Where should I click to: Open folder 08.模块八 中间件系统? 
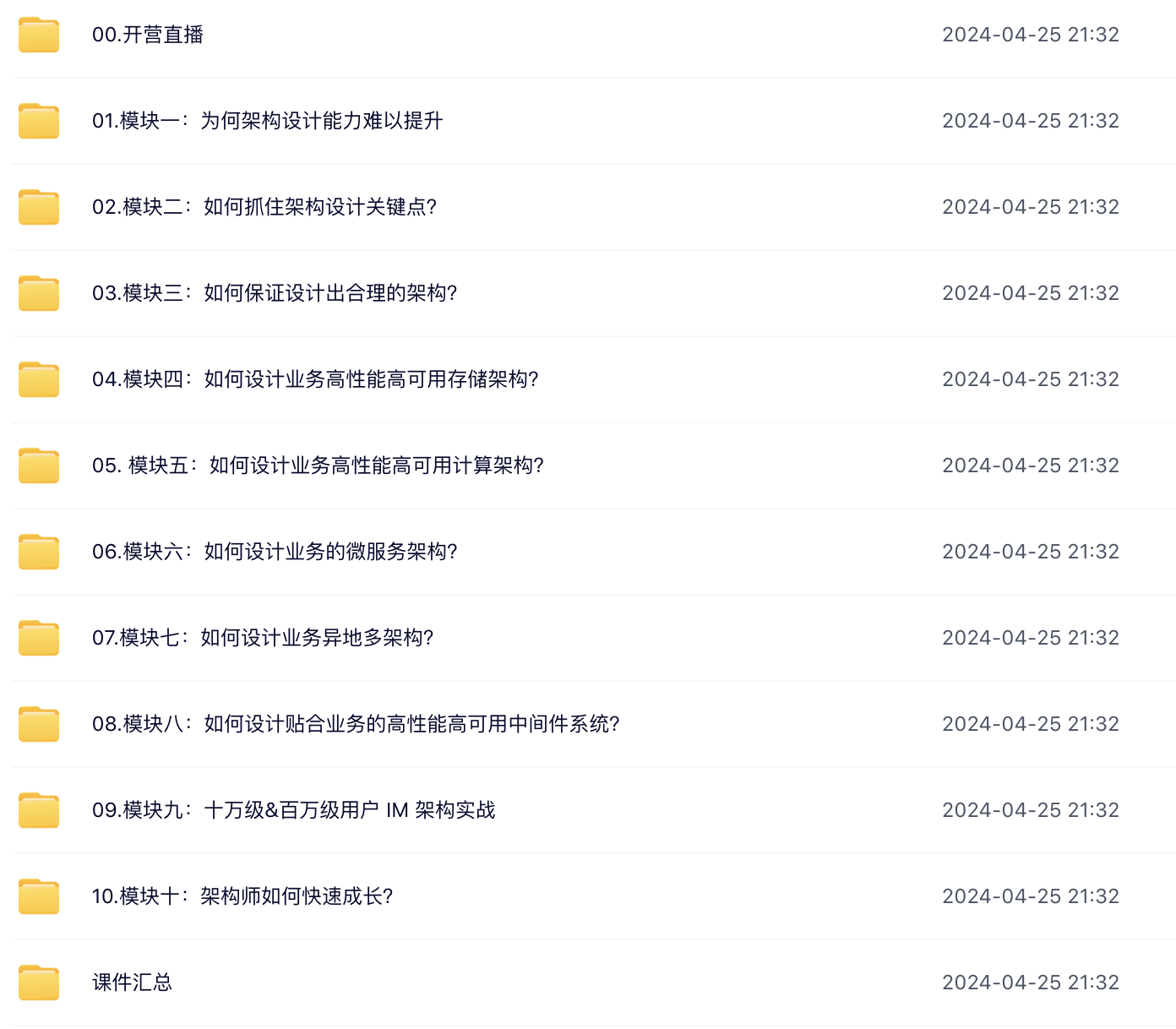click(x=355, y=724)
